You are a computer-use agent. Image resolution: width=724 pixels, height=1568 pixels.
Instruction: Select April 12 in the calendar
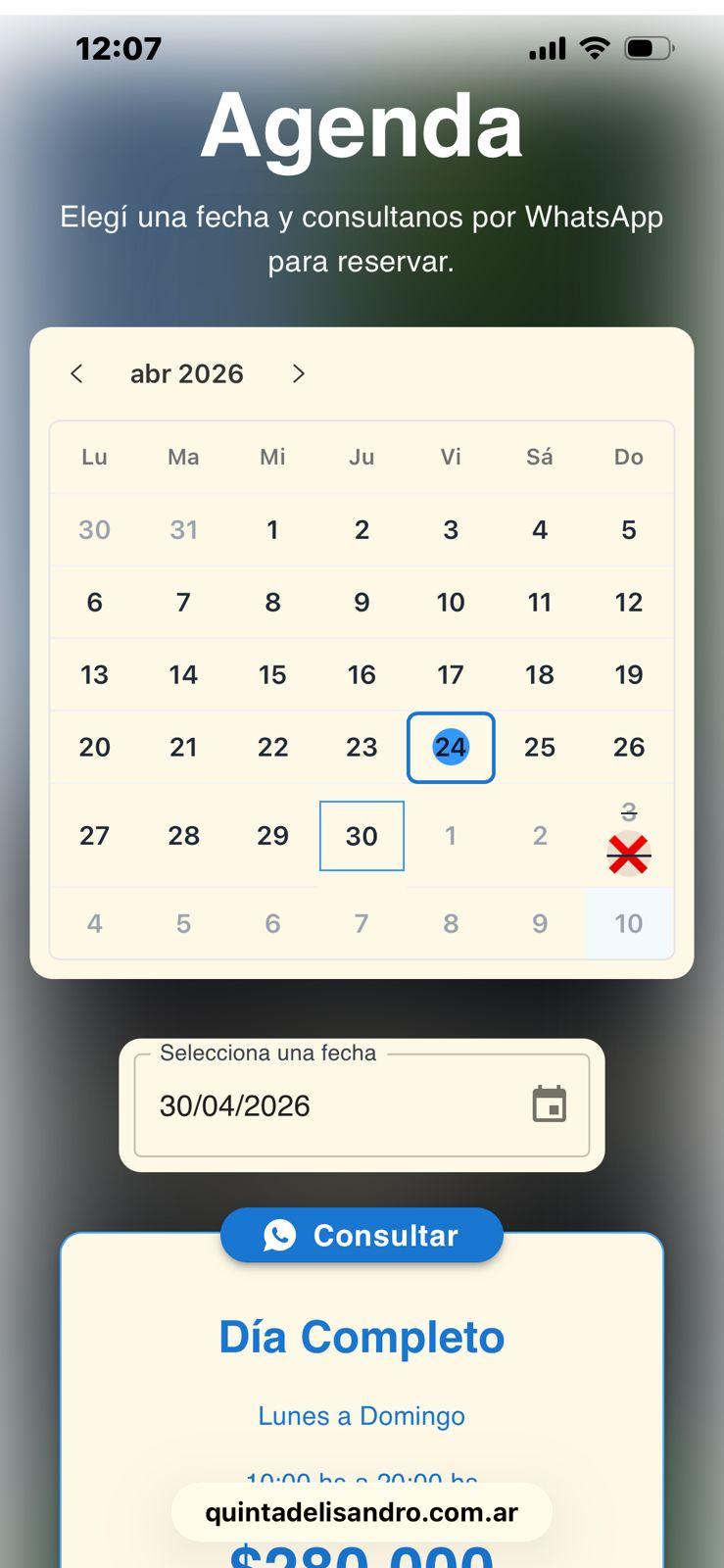629,603
